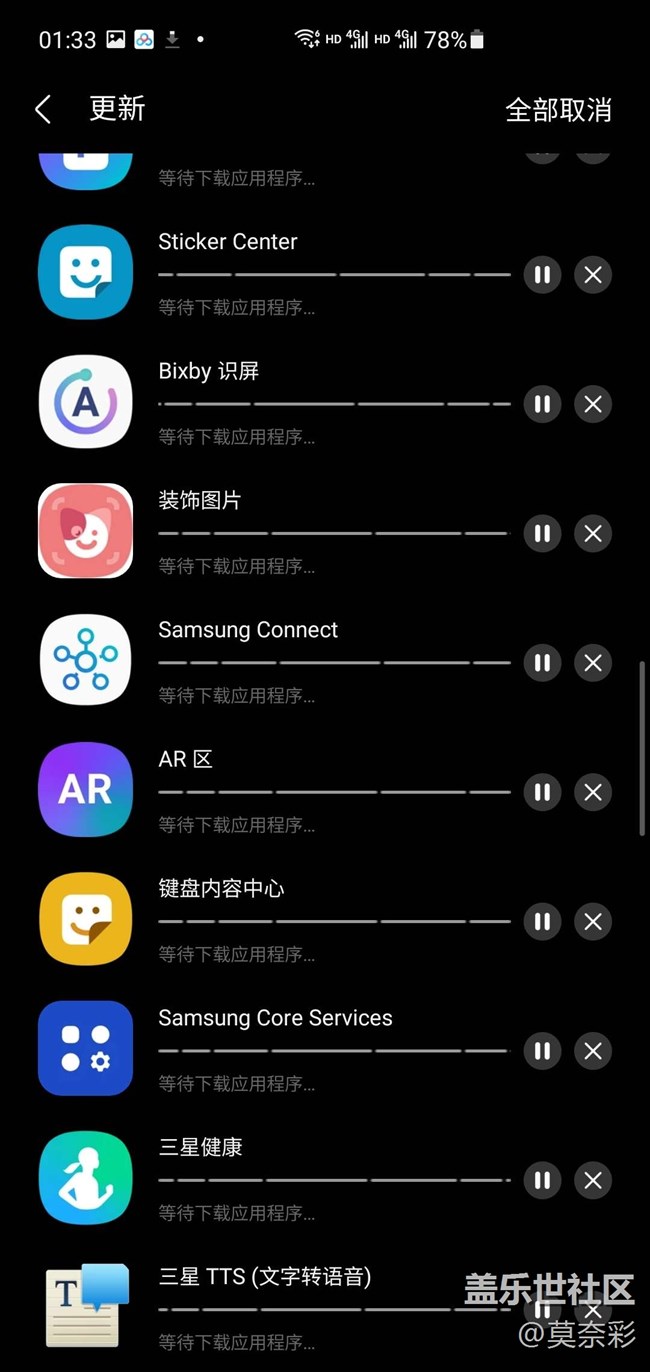The width and height of the screenshot is (650, 1372).
Task: Cancel the 键盘内容中心 update
Action: tap(593, 921)
